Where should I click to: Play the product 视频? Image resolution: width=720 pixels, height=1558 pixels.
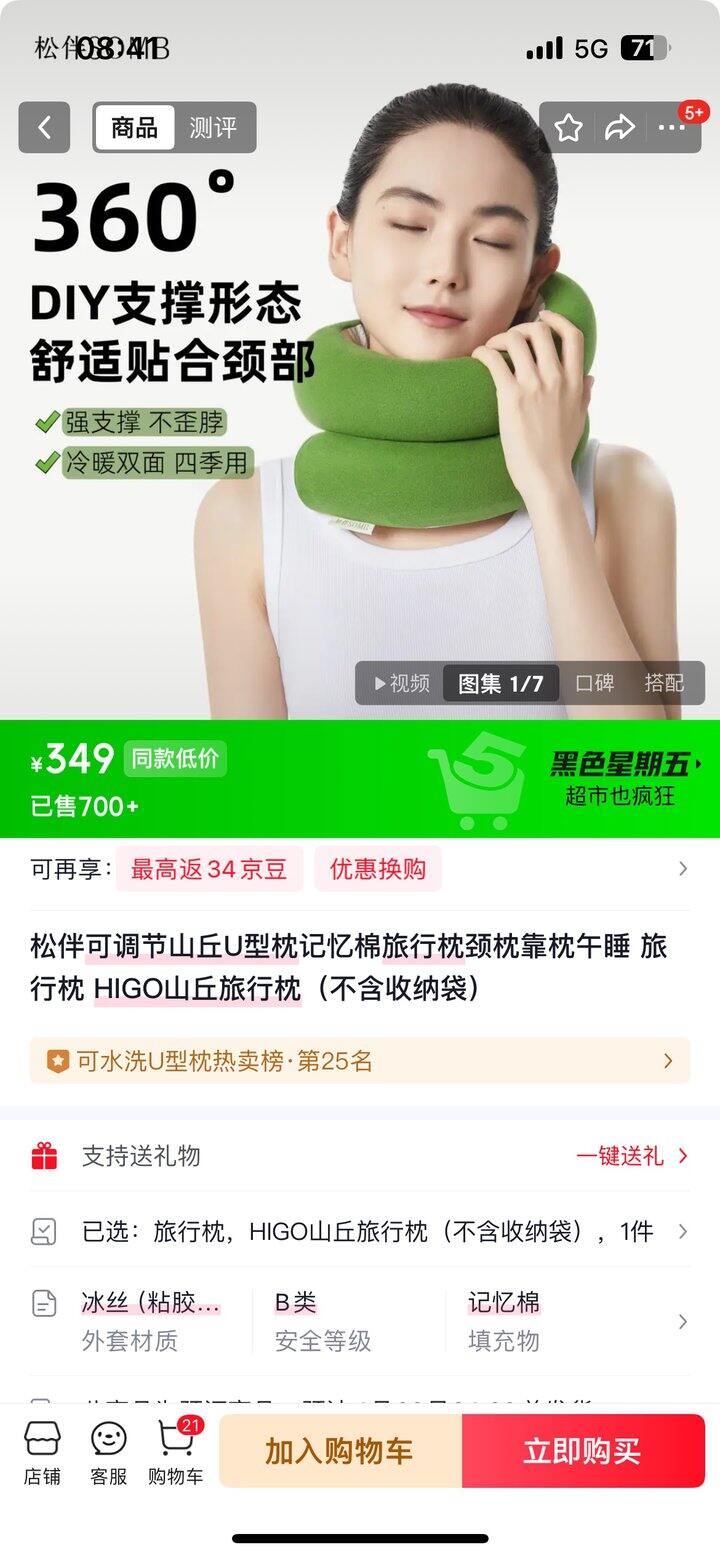point(402,683)
